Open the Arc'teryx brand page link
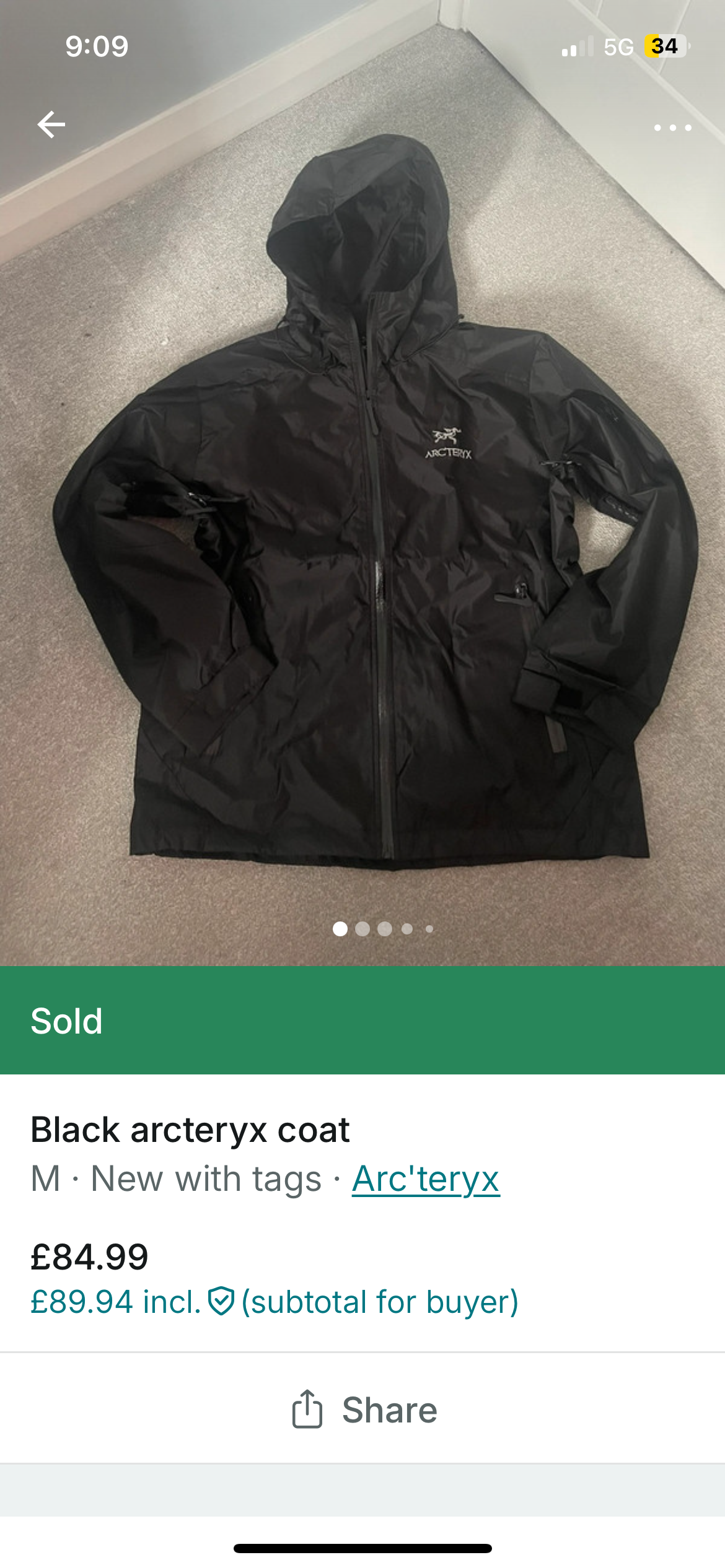725x1568 pixels. [x=425, y=1176]
